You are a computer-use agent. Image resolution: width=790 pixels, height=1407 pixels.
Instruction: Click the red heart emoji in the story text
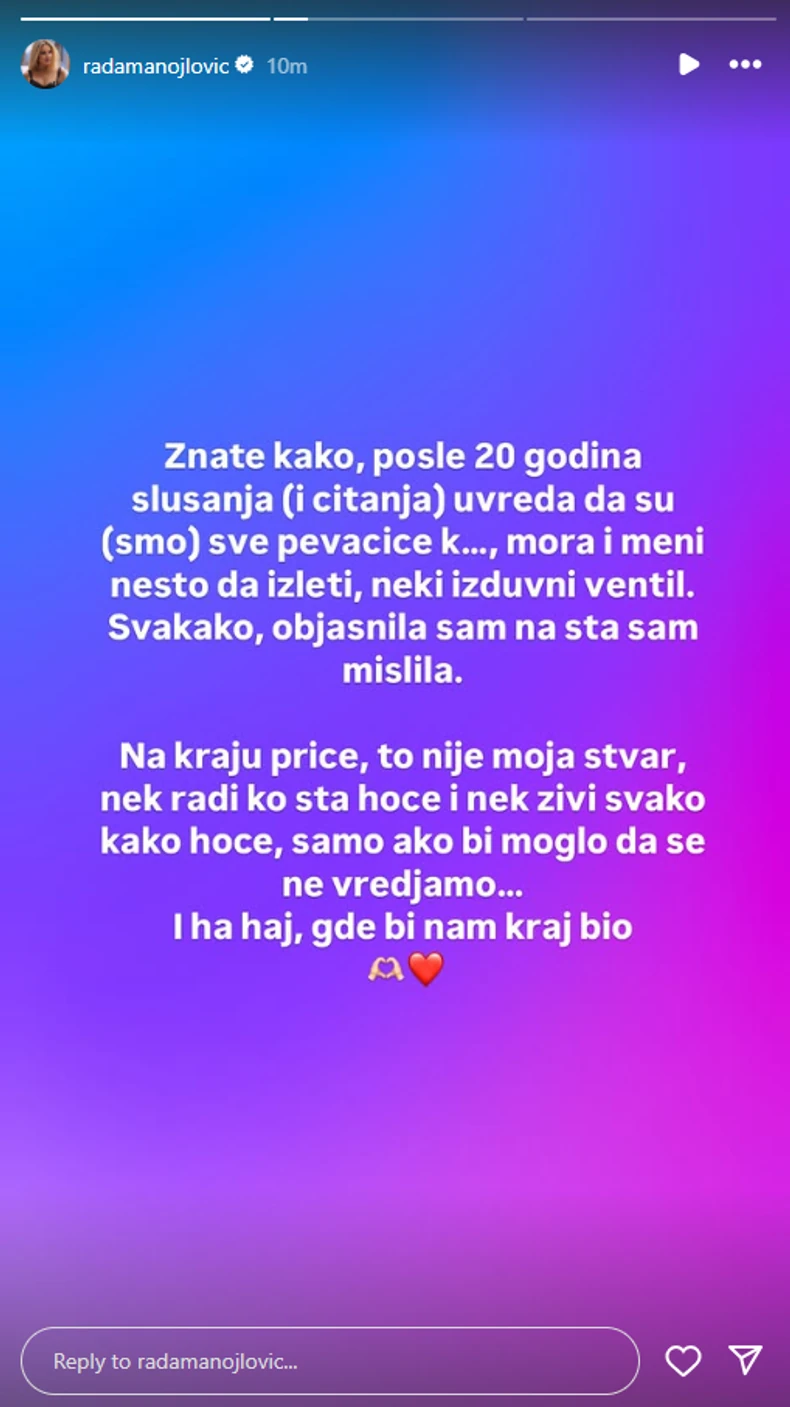click(424, 967)
